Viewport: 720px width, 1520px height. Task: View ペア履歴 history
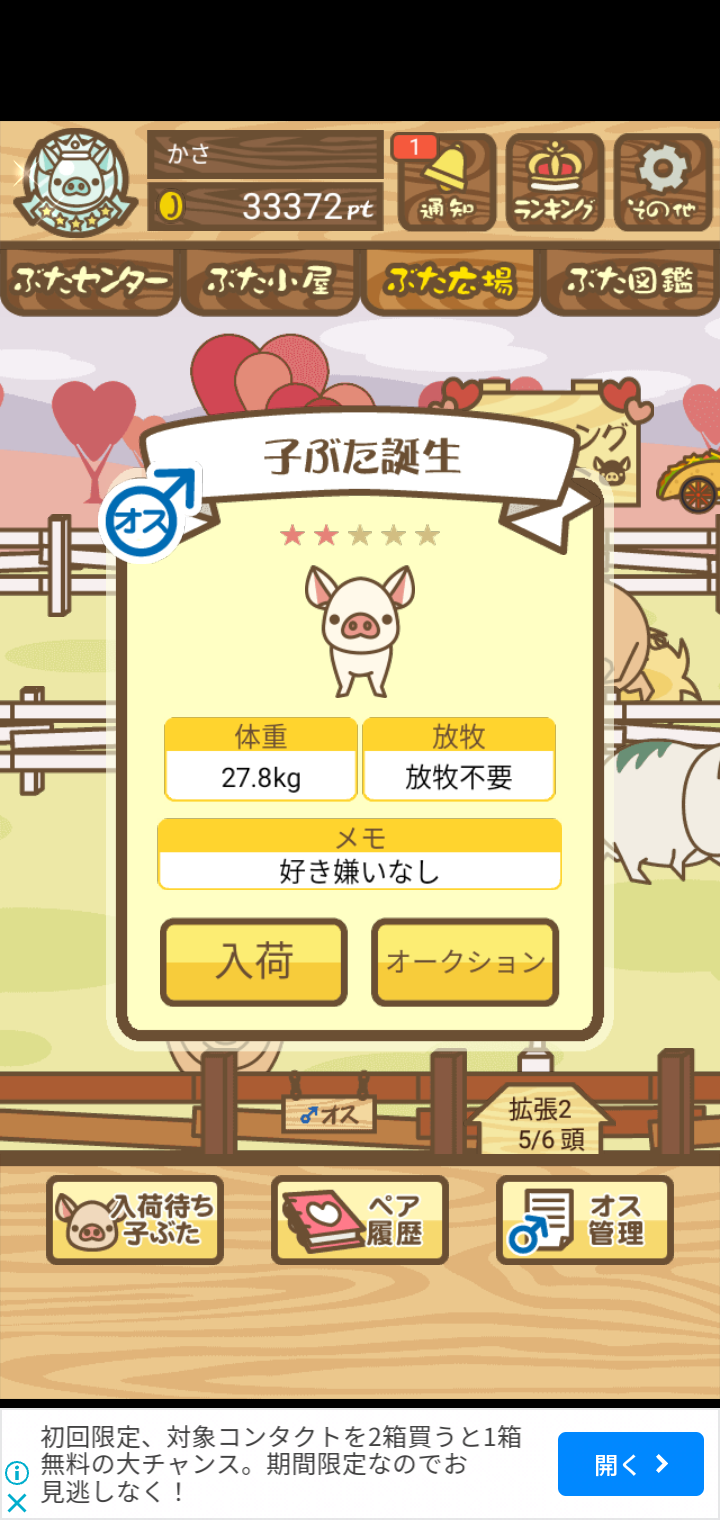pyautogui.click(x=360, y=1220)
